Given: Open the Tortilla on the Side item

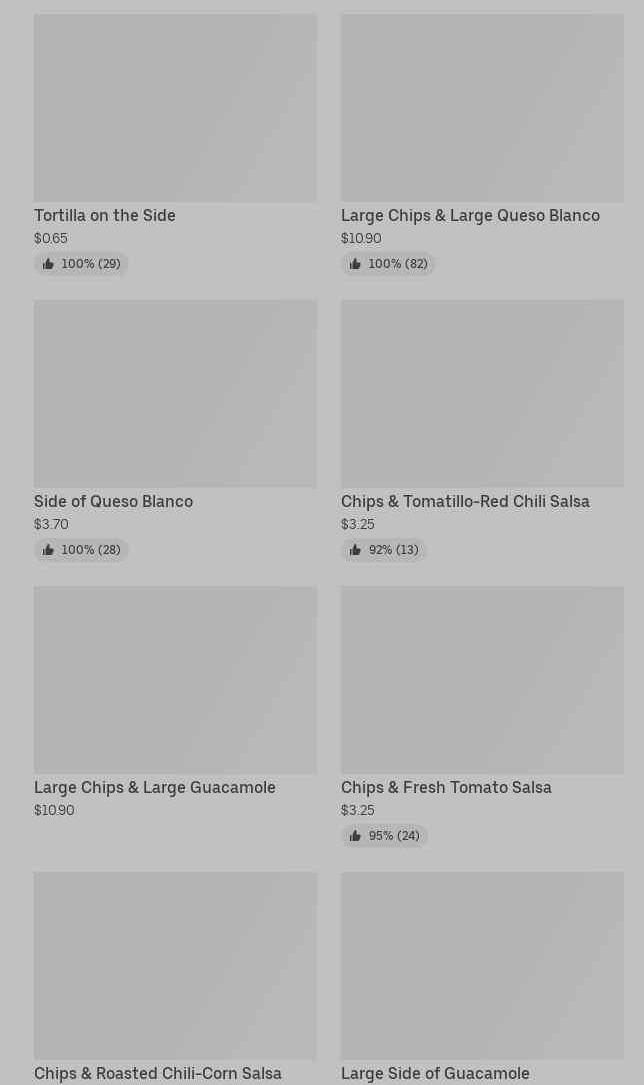Looking at the screenshot, I should (175, 145).
